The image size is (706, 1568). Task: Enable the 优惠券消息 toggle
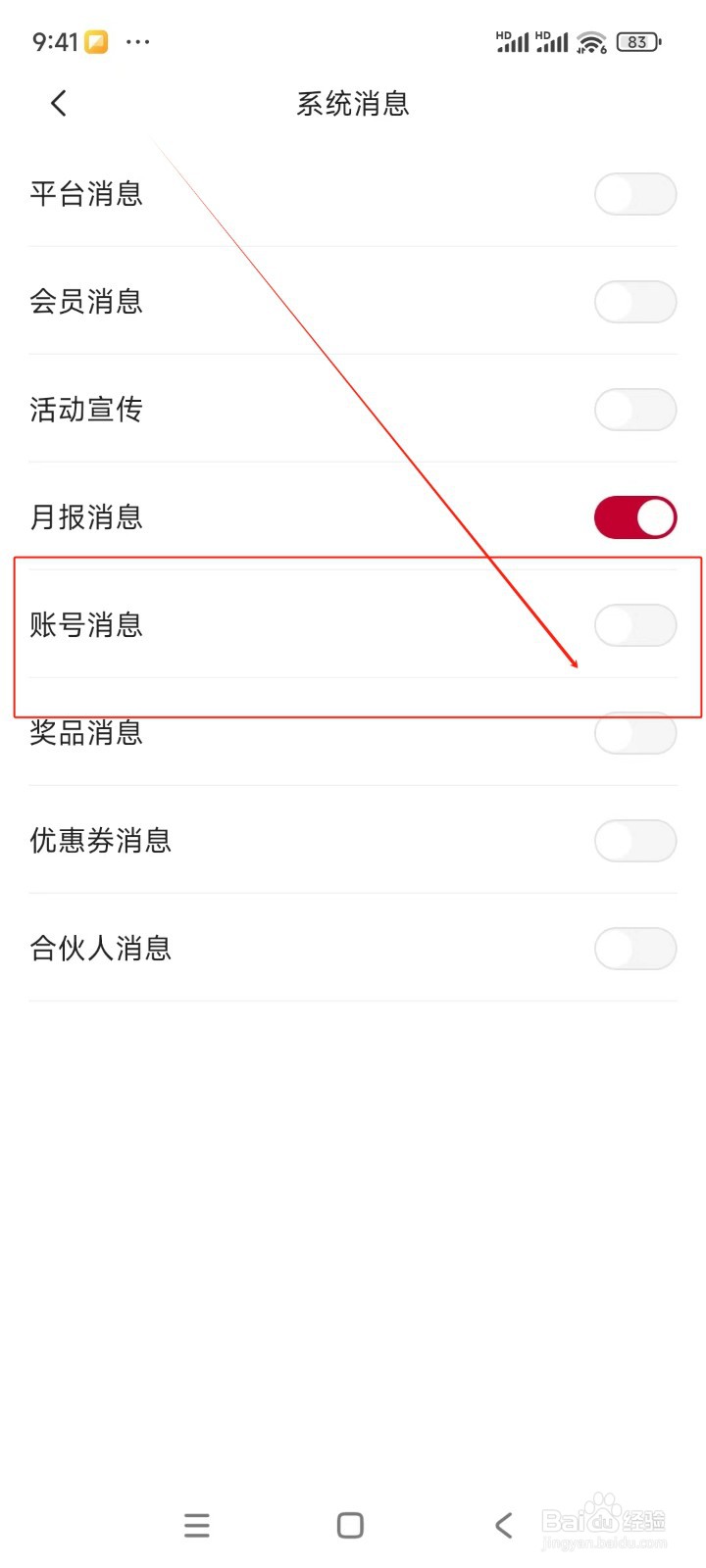click(635, 841)
